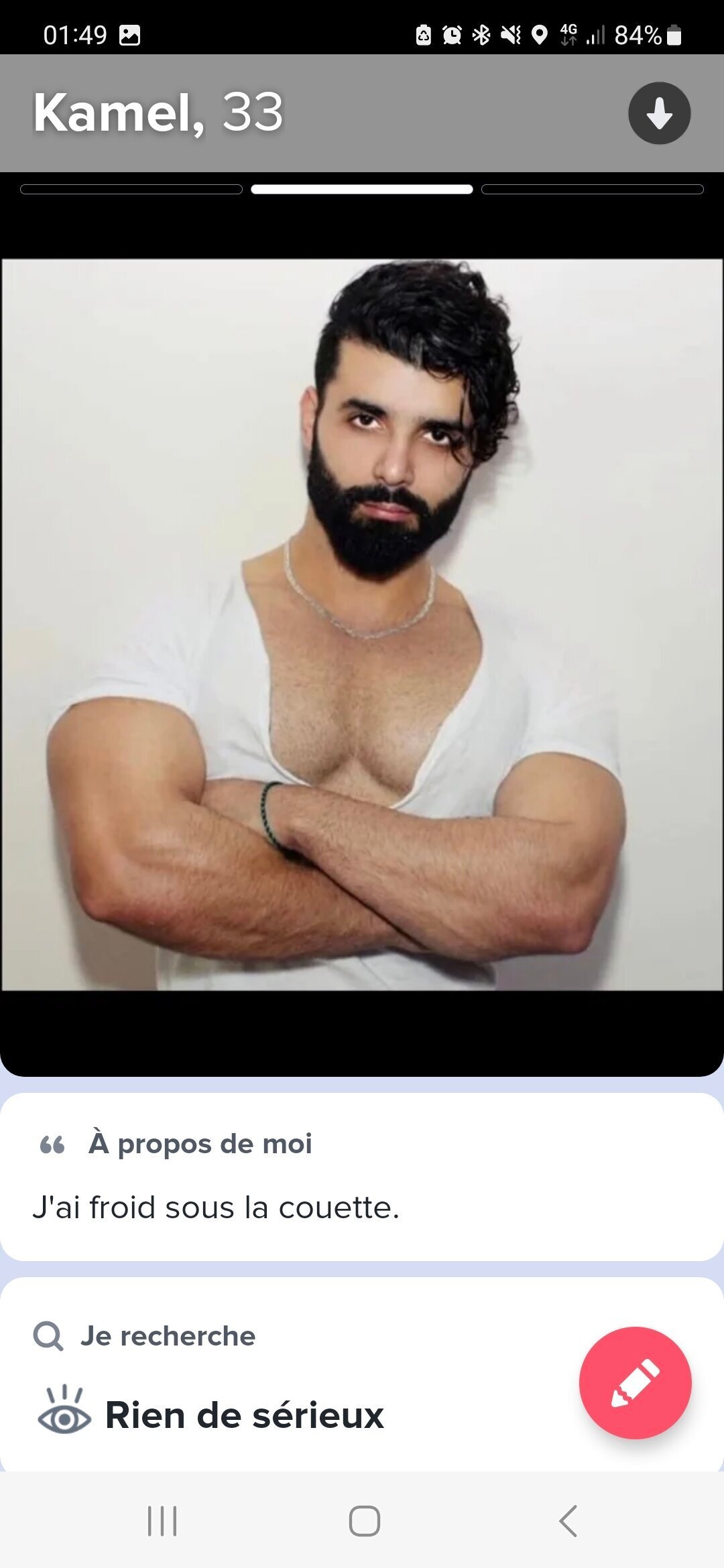The width and height of the screenshot is (724, 1568).
Task: Collapse the profile with the down arrow
Action: [659, 113]
